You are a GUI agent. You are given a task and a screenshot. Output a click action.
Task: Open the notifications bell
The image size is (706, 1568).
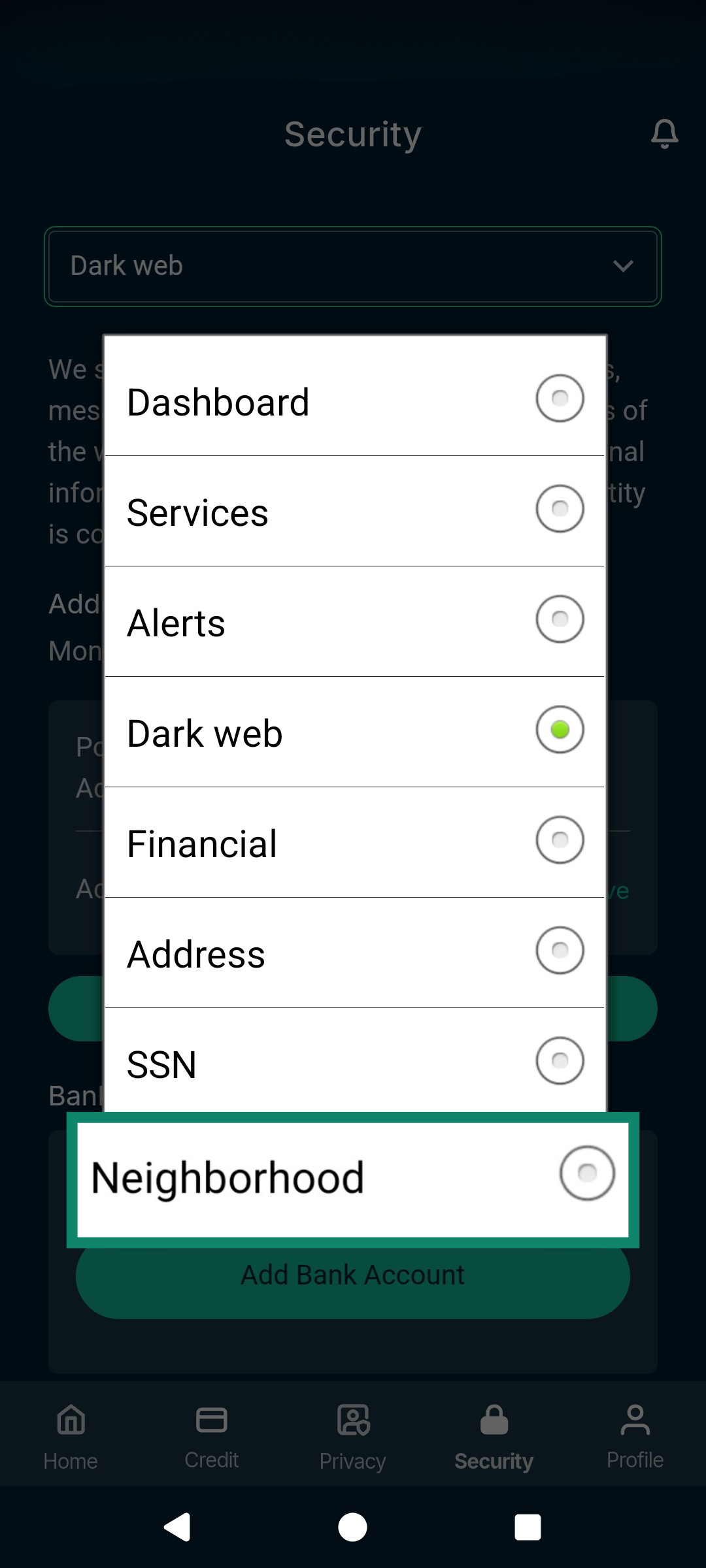[665, 134]
